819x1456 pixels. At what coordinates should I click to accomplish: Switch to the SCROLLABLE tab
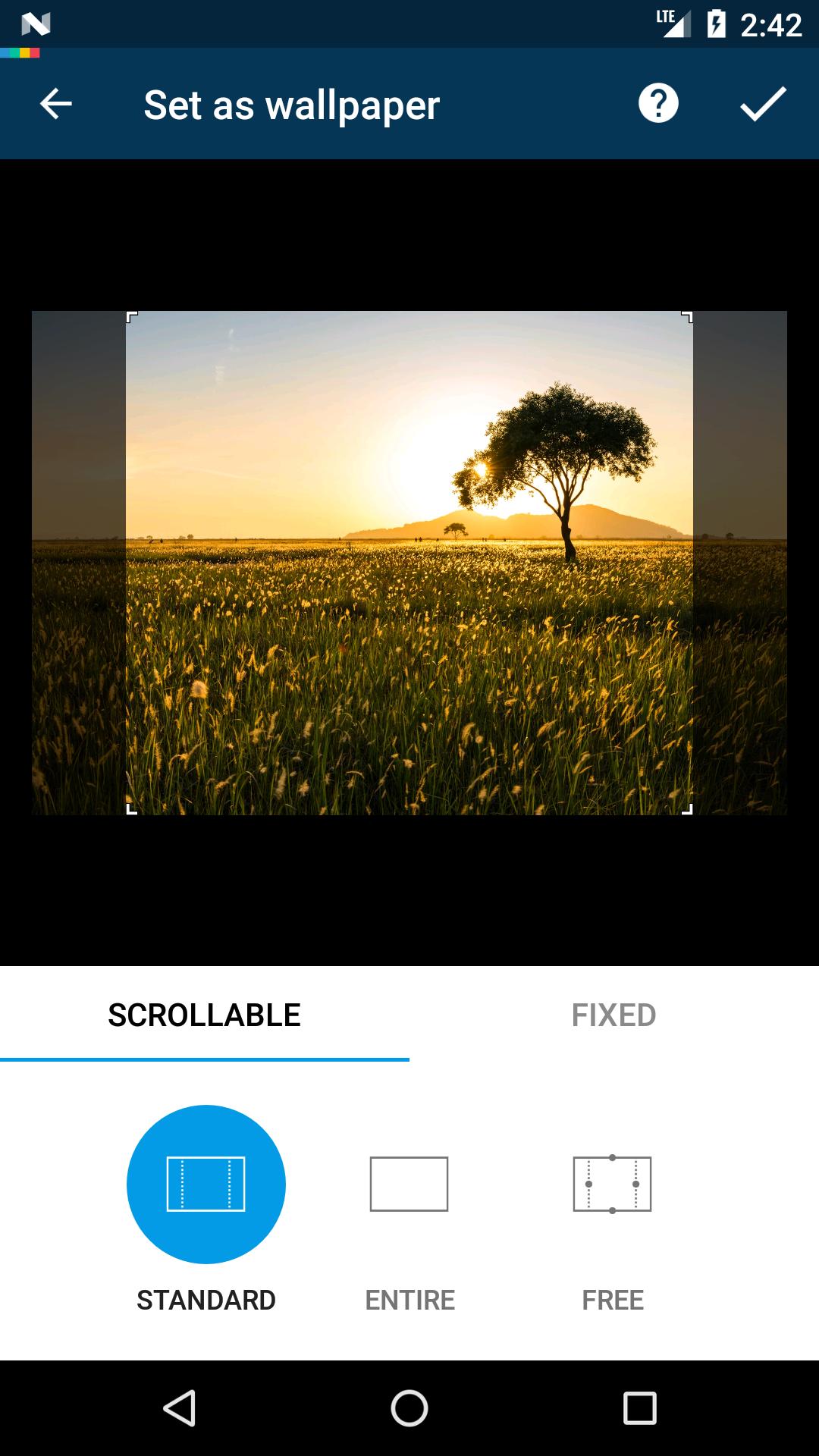[x=204, y=1014]
